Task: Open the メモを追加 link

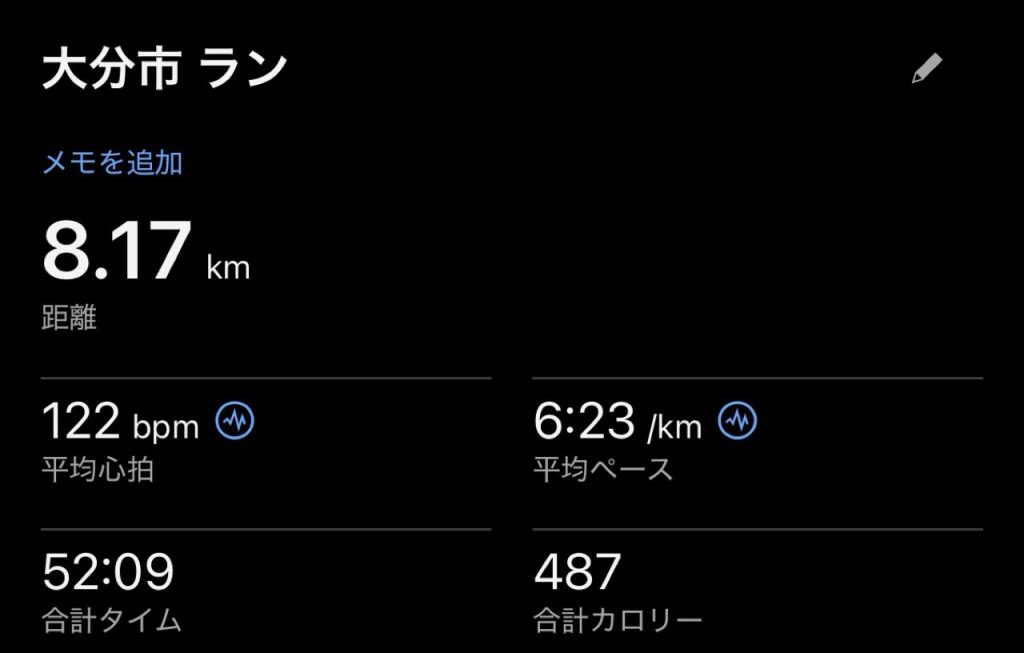Action: click(112, 163)
